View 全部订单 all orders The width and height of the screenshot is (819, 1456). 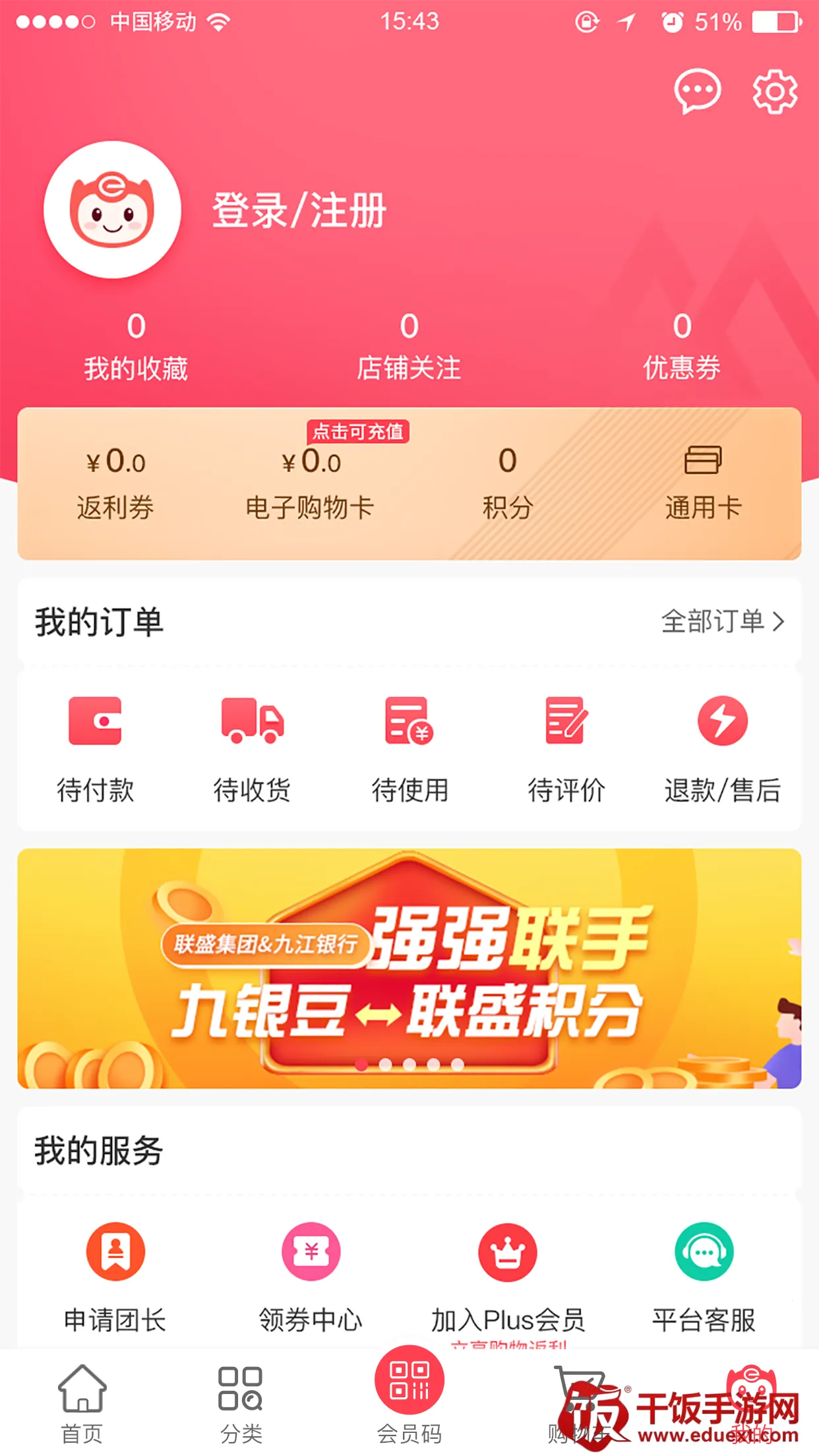click(722, 621)
